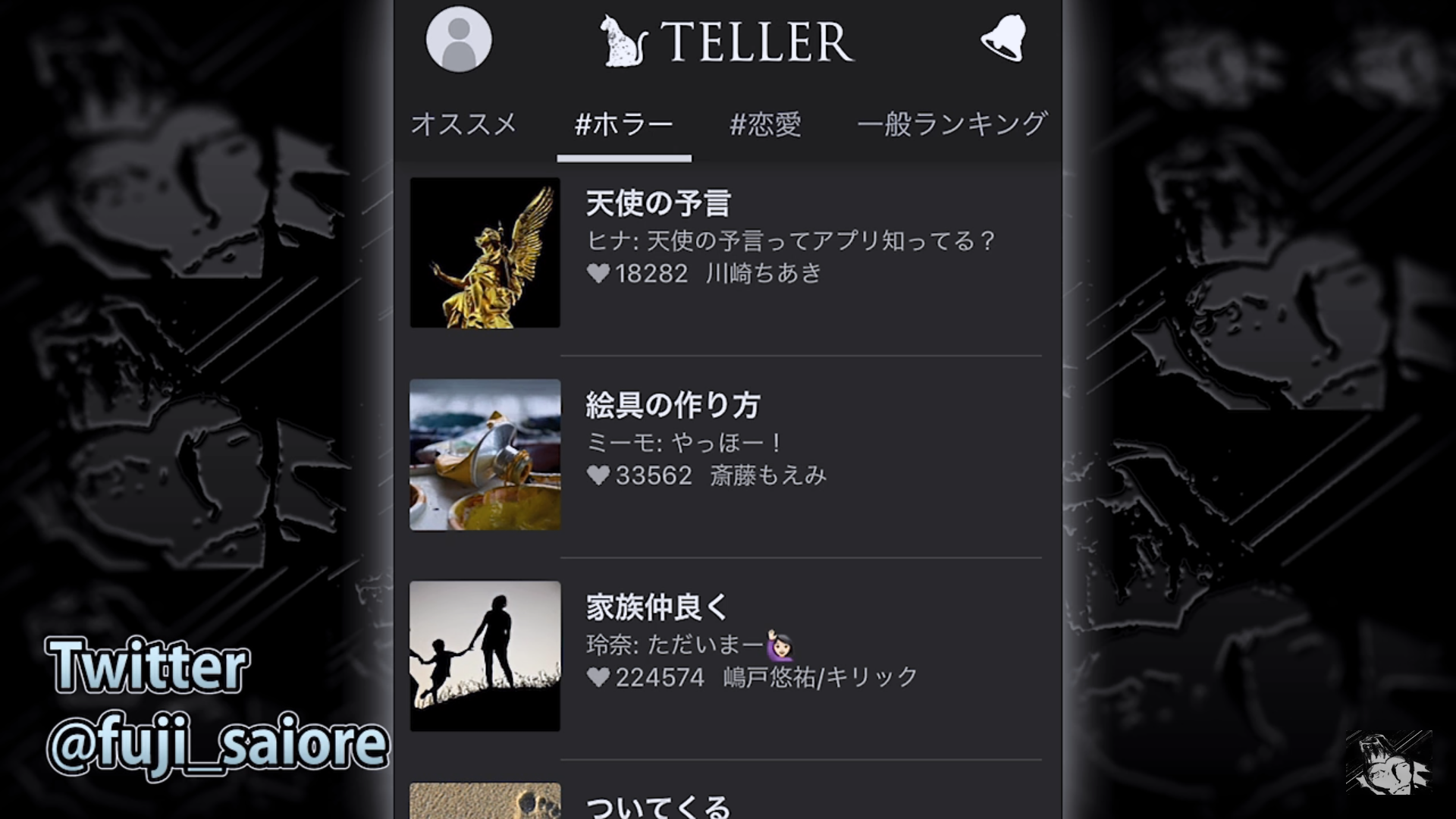
Task: Open the profile avatar icon
Action: 459,39
